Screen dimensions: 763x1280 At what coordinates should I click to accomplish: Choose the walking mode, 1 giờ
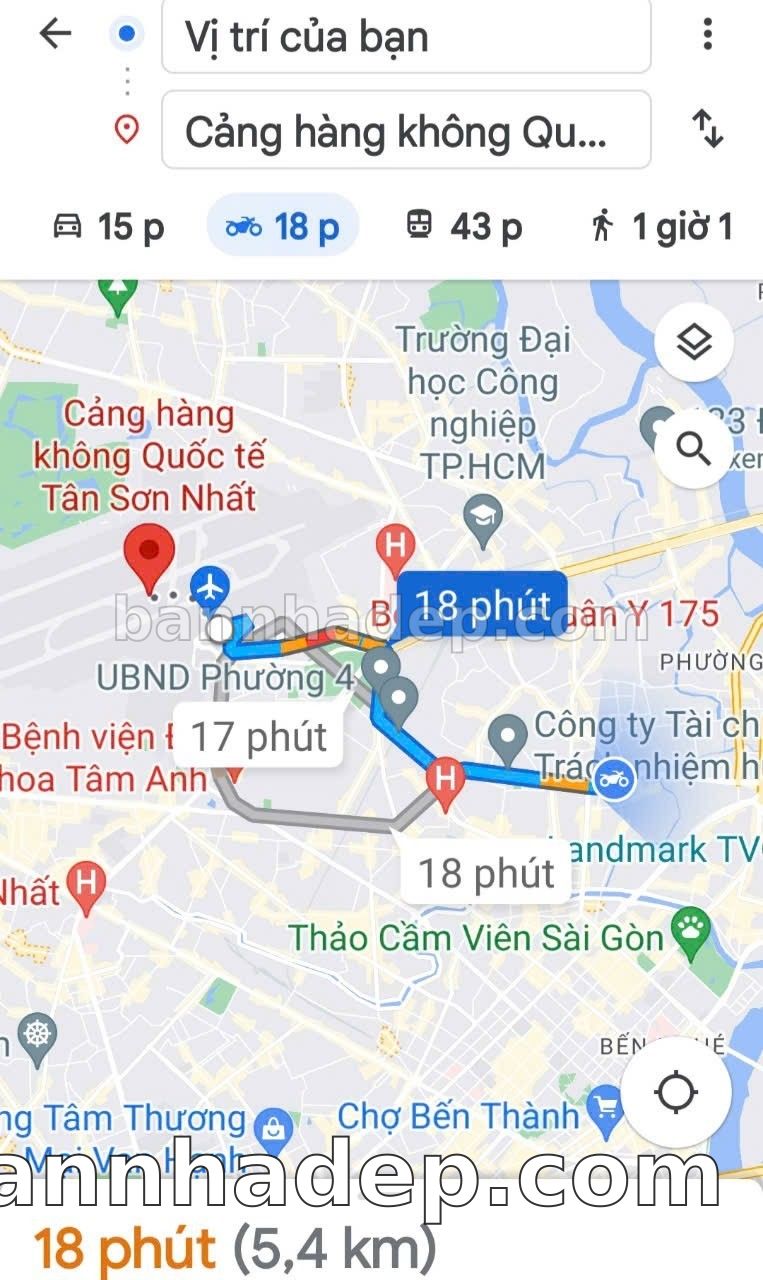click(662, 227)
